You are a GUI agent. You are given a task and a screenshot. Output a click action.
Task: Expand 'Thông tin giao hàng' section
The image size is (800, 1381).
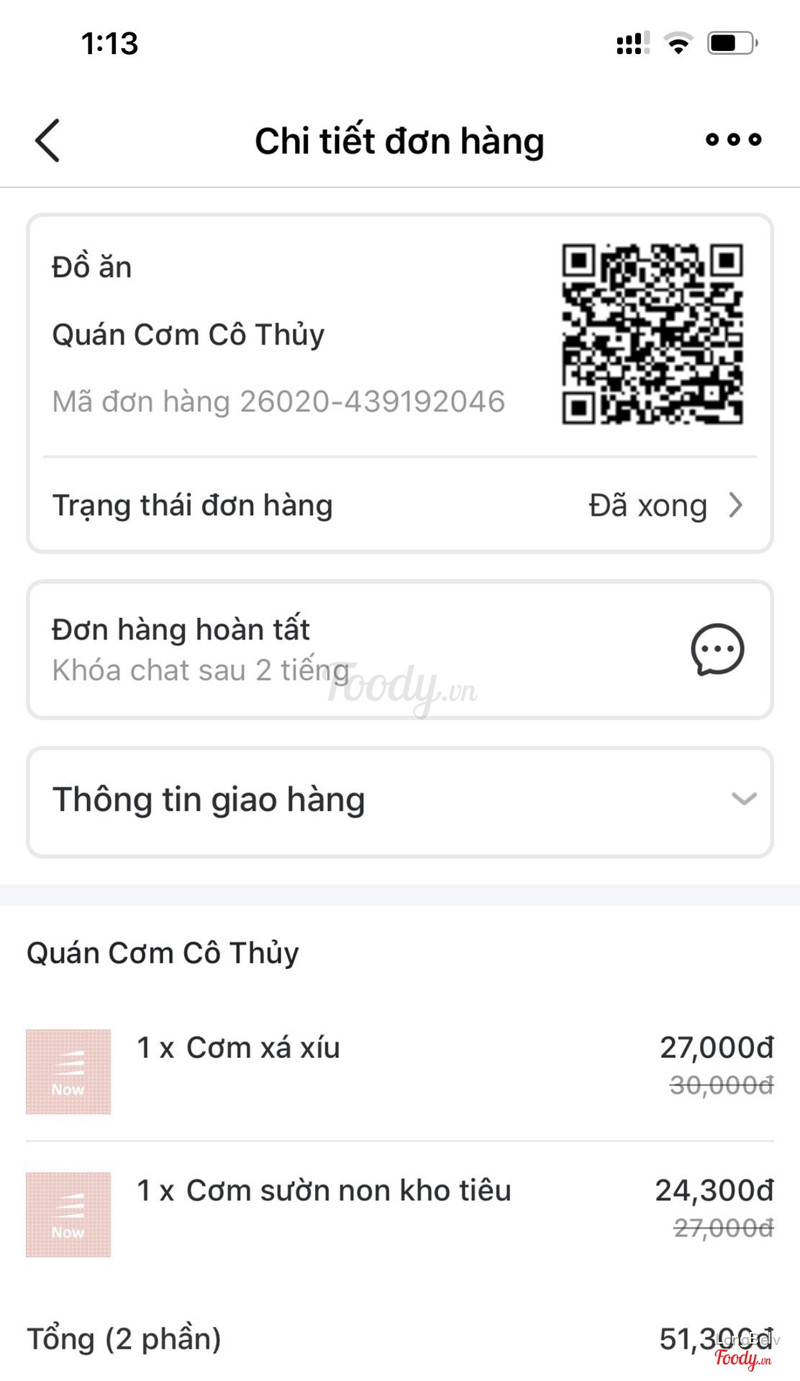coord(743,799)
